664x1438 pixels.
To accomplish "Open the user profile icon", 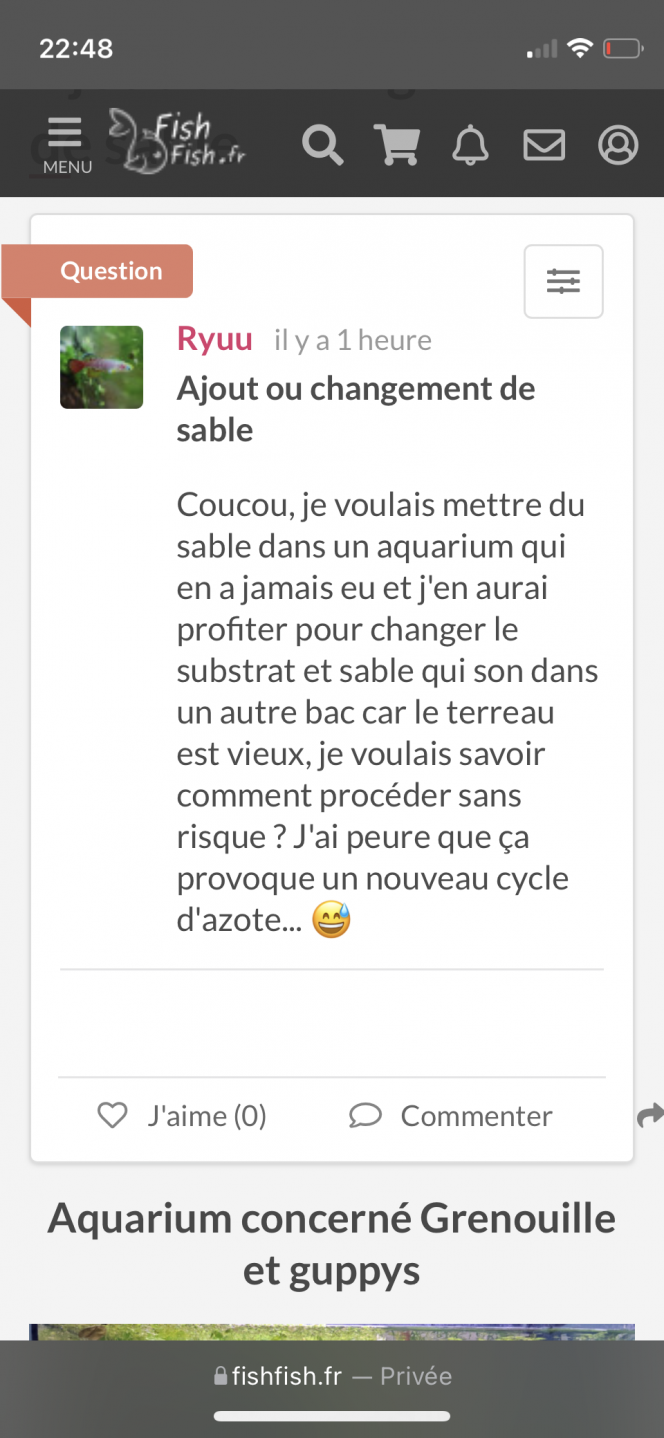I will pyautogui.click(x=618, y=145).
